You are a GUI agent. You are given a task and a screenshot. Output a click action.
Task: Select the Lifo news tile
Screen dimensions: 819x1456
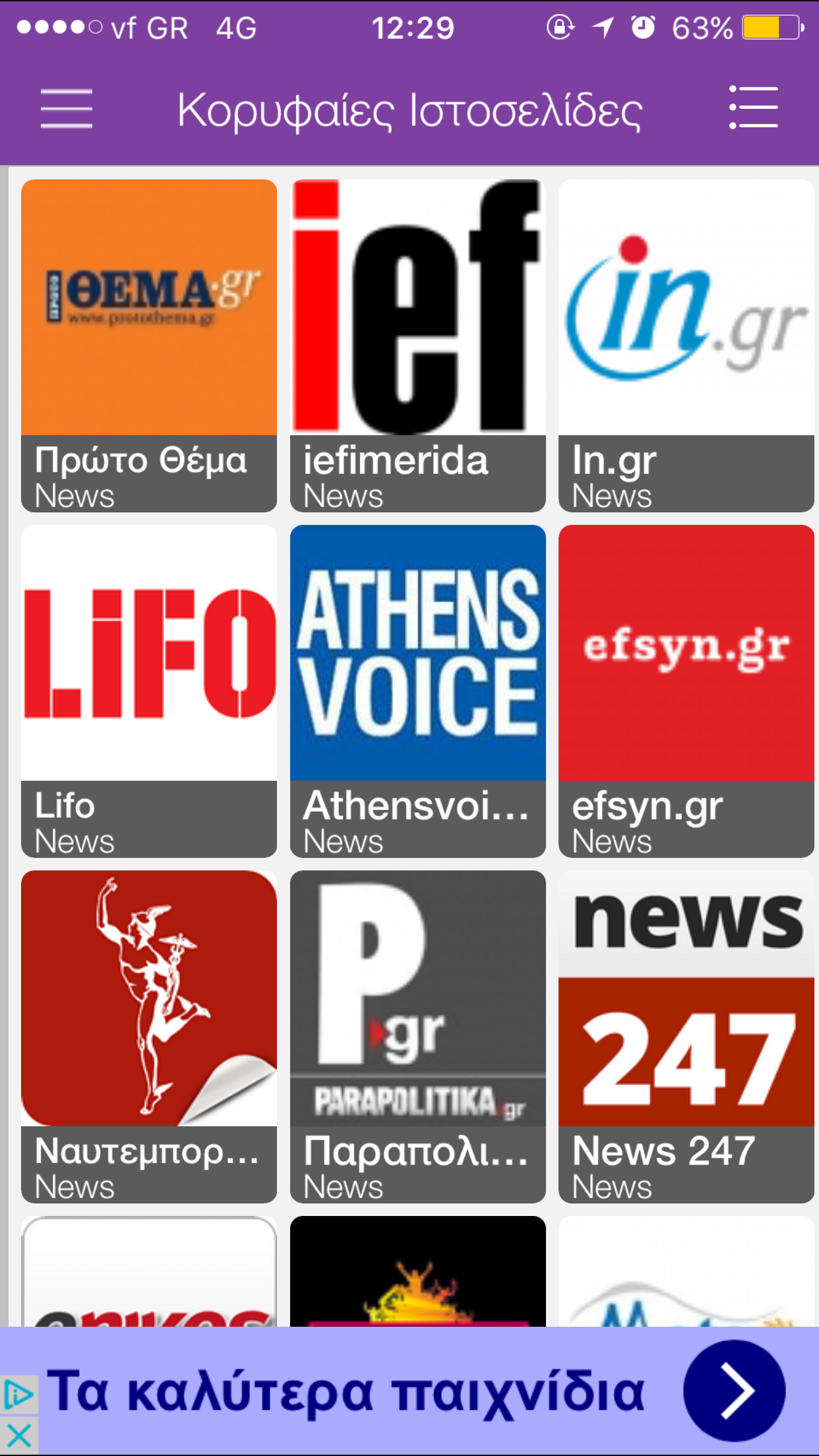point(149,690)
